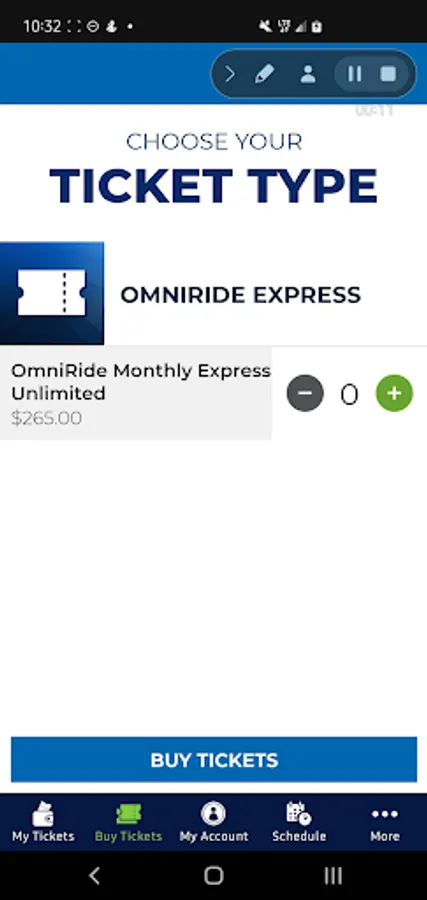Image resolution: width=427 pixels, height=900 pixels.
Task: Go back with system back button
Action: point(95,875)
